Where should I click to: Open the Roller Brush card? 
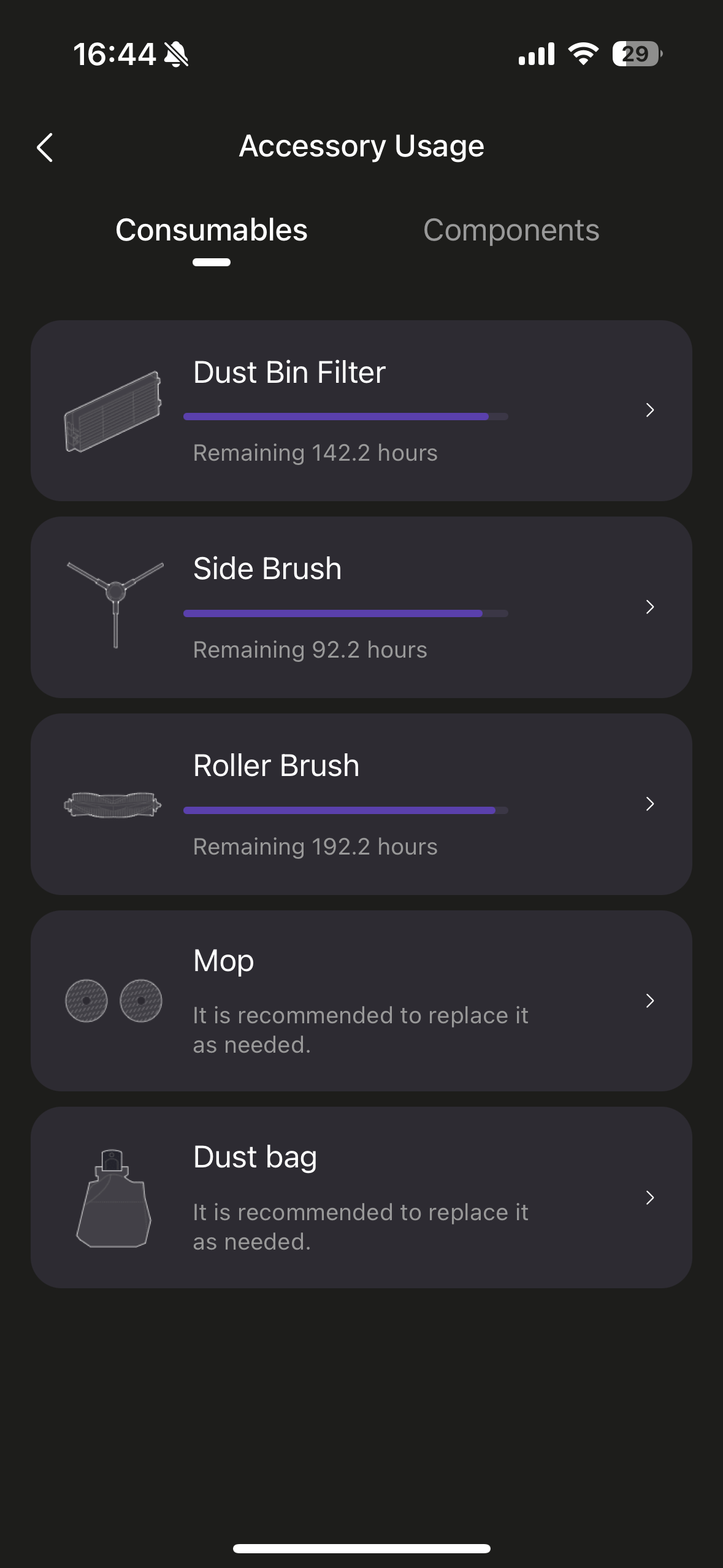point(361,804)
